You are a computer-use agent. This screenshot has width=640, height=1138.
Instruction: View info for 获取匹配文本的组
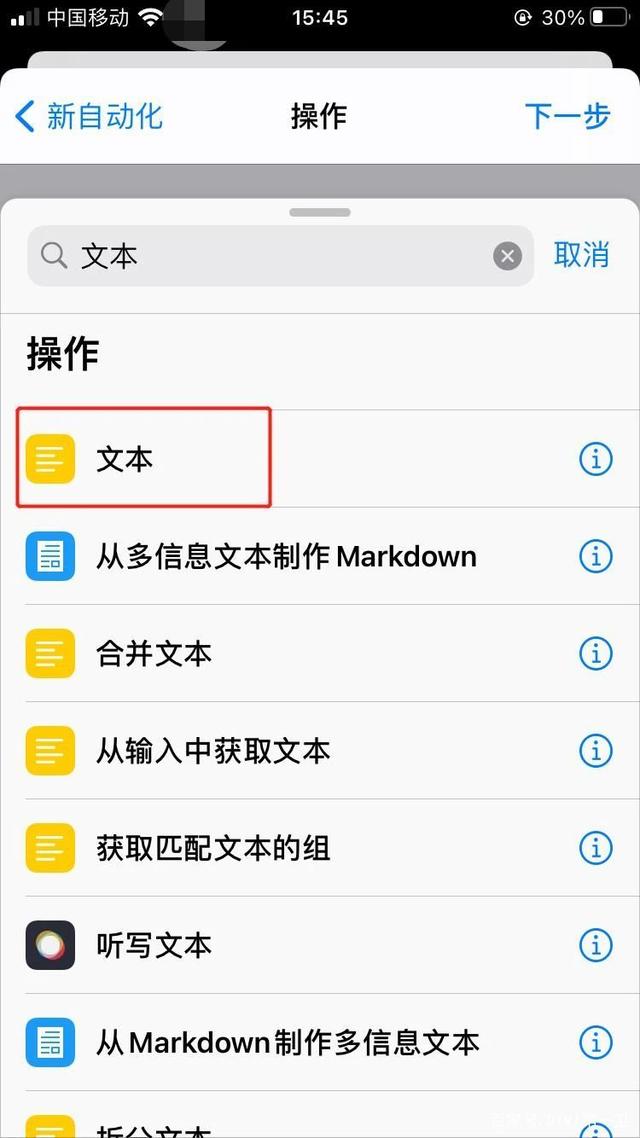(x=596, y=848)
